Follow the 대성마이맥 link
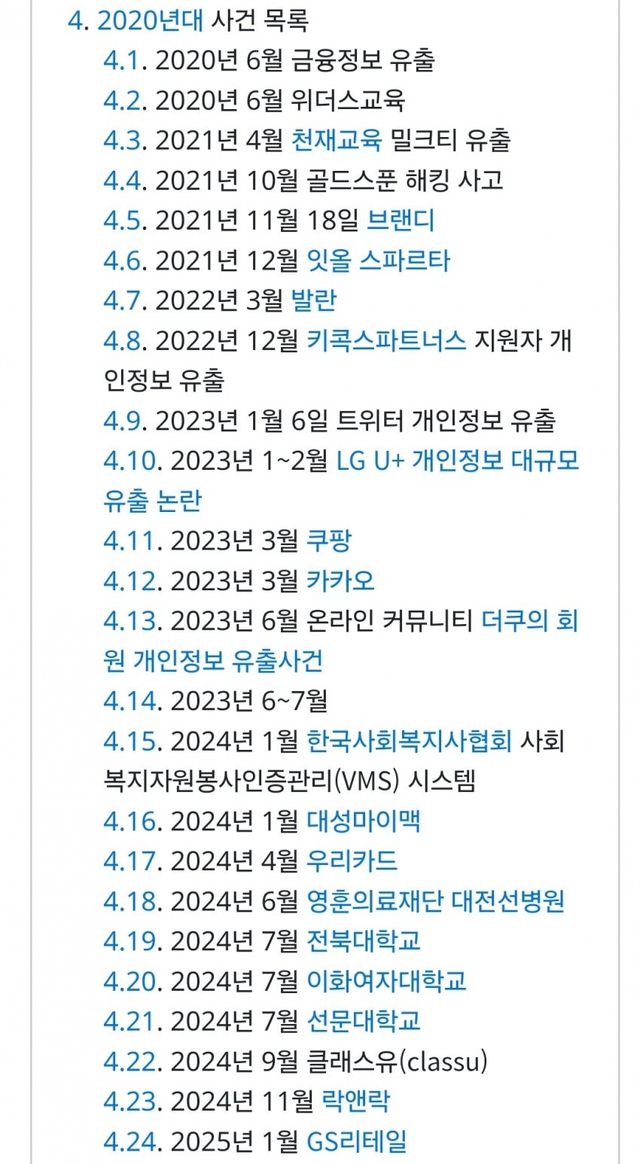Viewport: 640px width, 1164px height. 364,821
